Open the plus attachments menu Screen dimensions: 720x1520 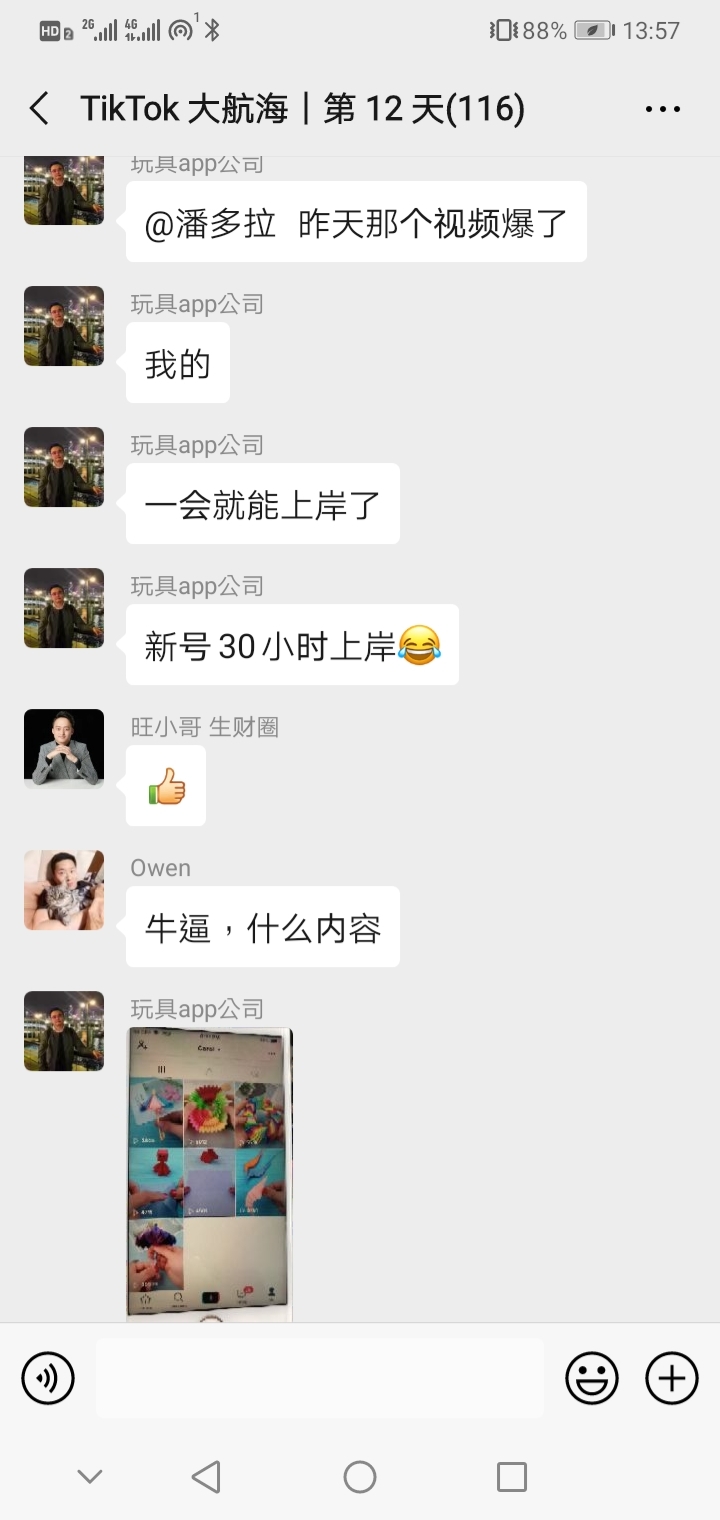(x=672, y=1378)
